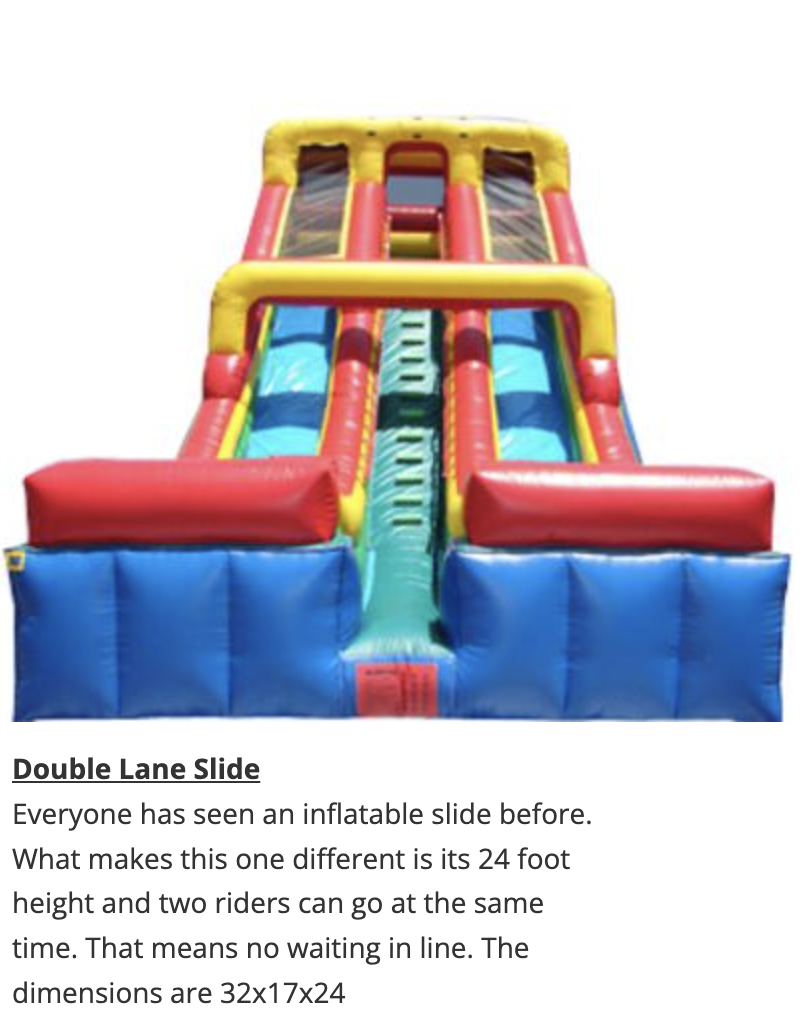Tap the inflatable slide product image

pyautogui.click(x=400, y=420)
